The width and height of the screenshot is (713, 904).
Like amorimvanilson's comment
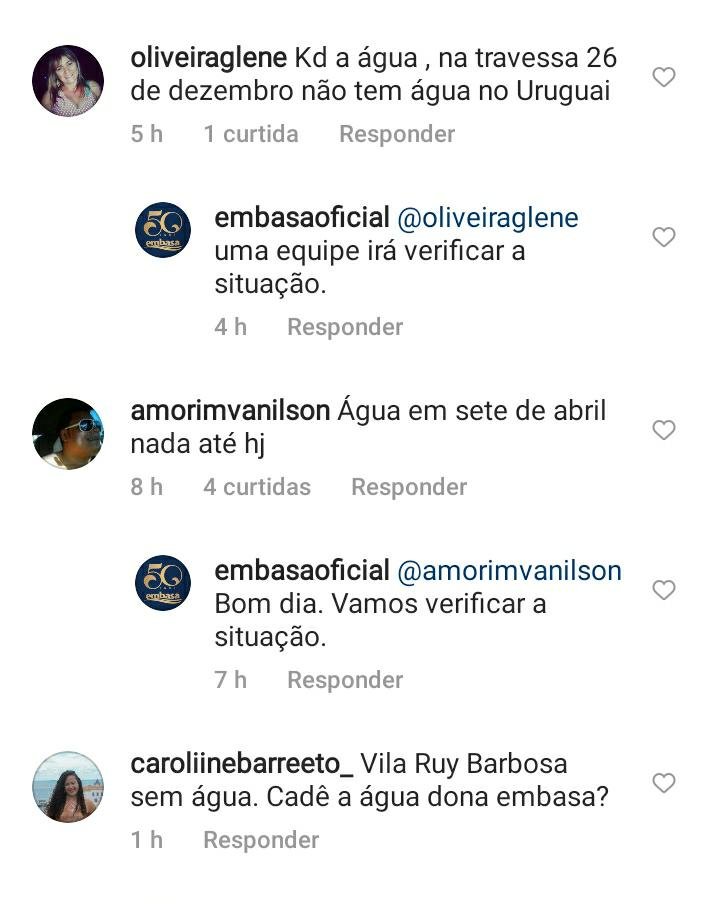tap(663, 430)
